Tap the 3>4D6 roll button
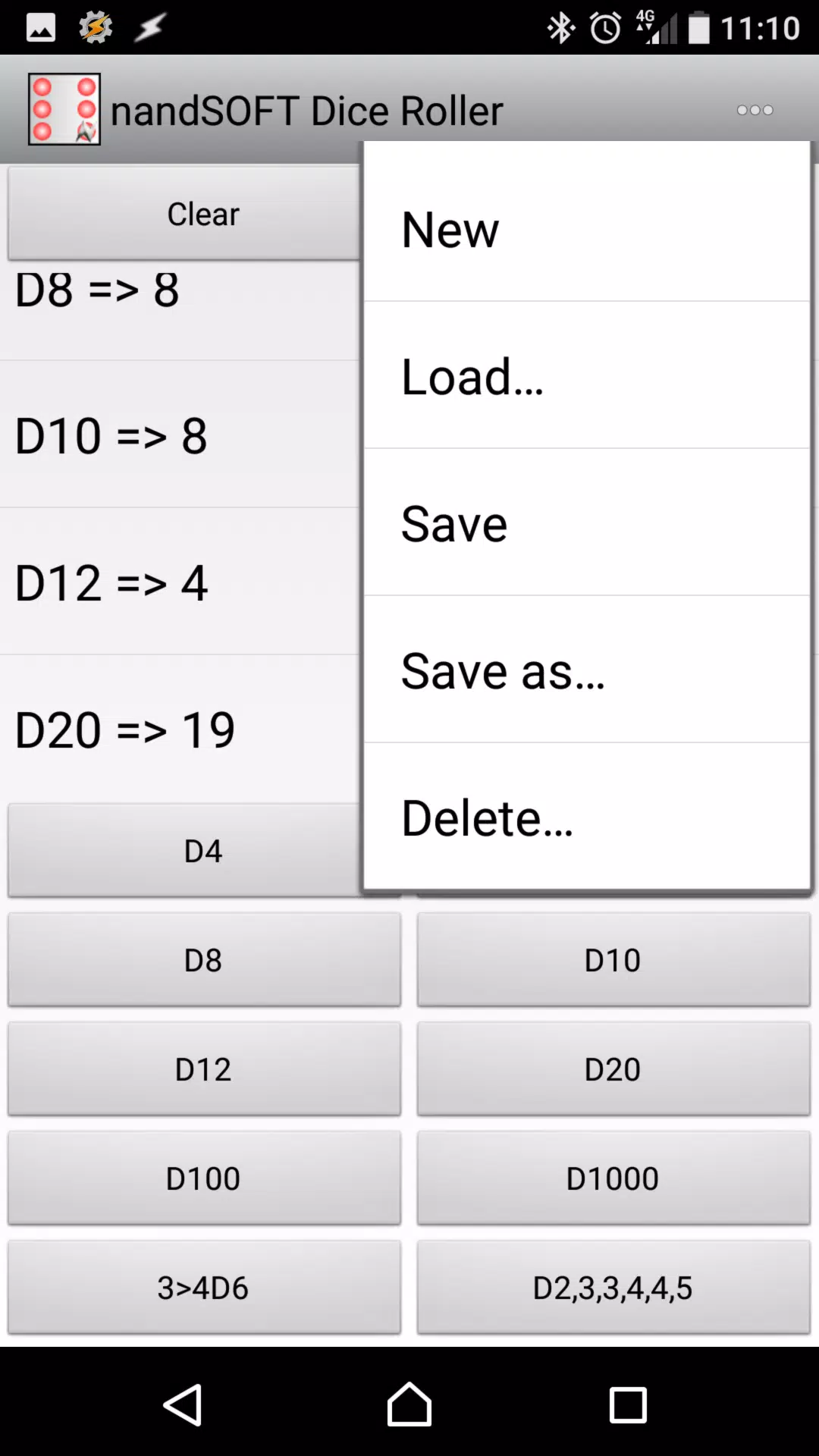Screen dimensions: 819x1456 pyautogui.click(x=203, y=1287)
